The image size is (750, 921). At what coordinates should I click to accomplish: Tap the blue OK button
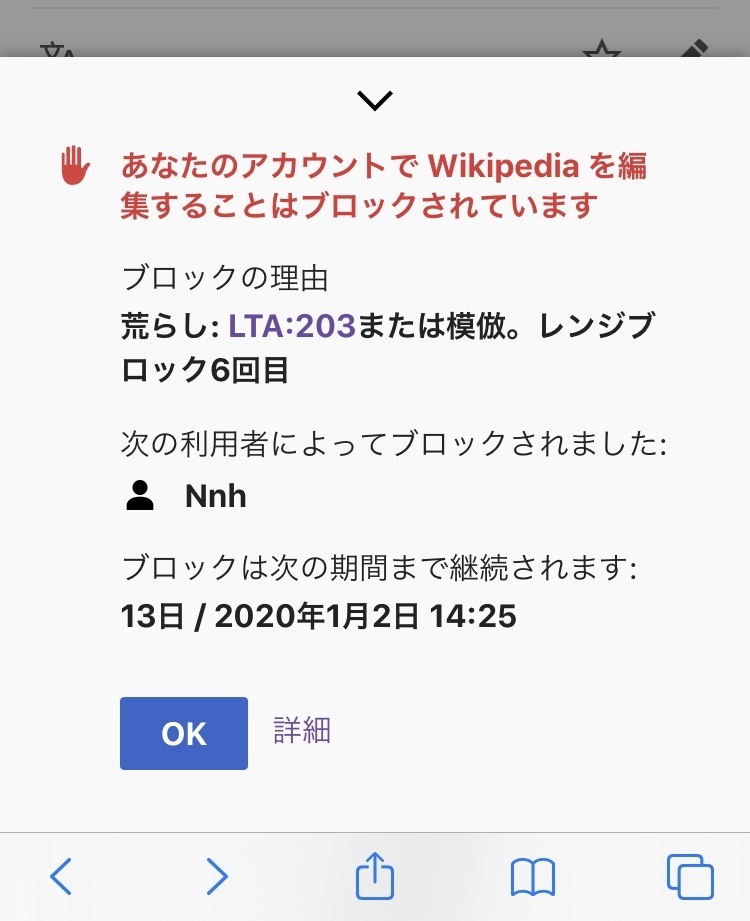pos(184,733)
